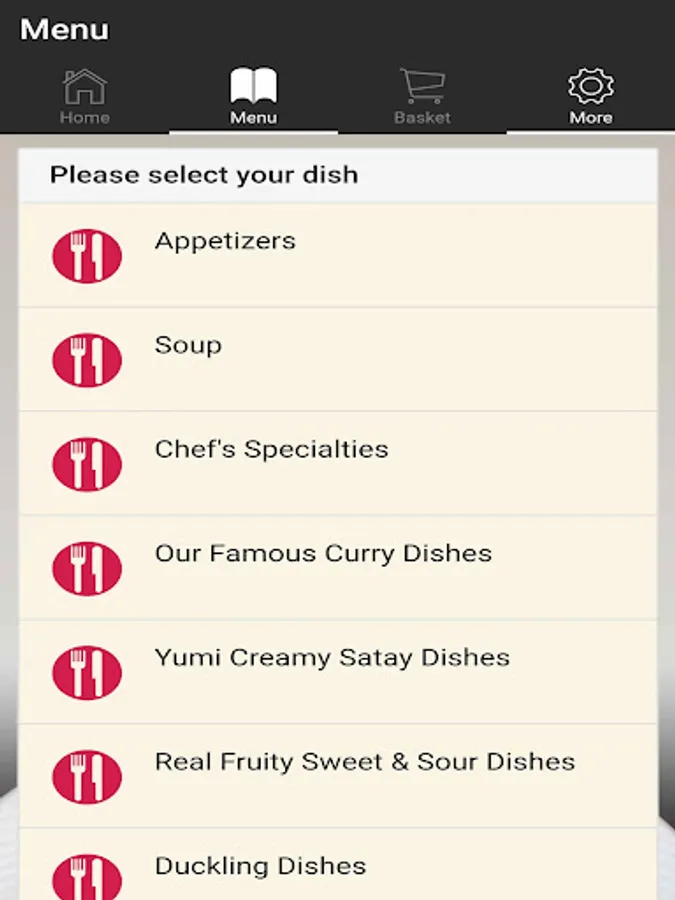Switch to the Home tab
This screenshot has width=675, height=900.
(x=85, y=97)
